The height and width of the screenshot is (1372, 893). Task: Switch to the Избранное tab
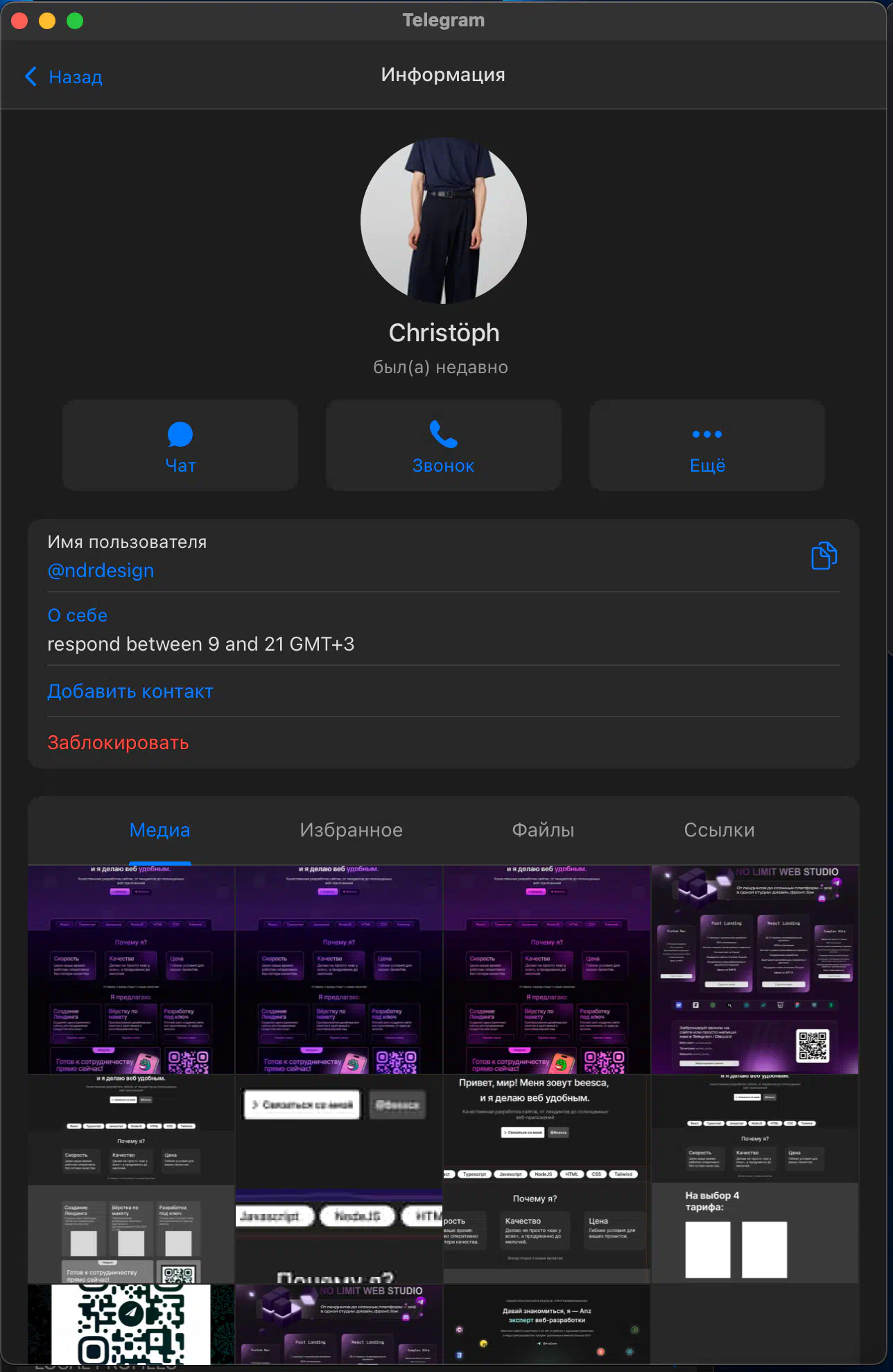click(351, 830)
